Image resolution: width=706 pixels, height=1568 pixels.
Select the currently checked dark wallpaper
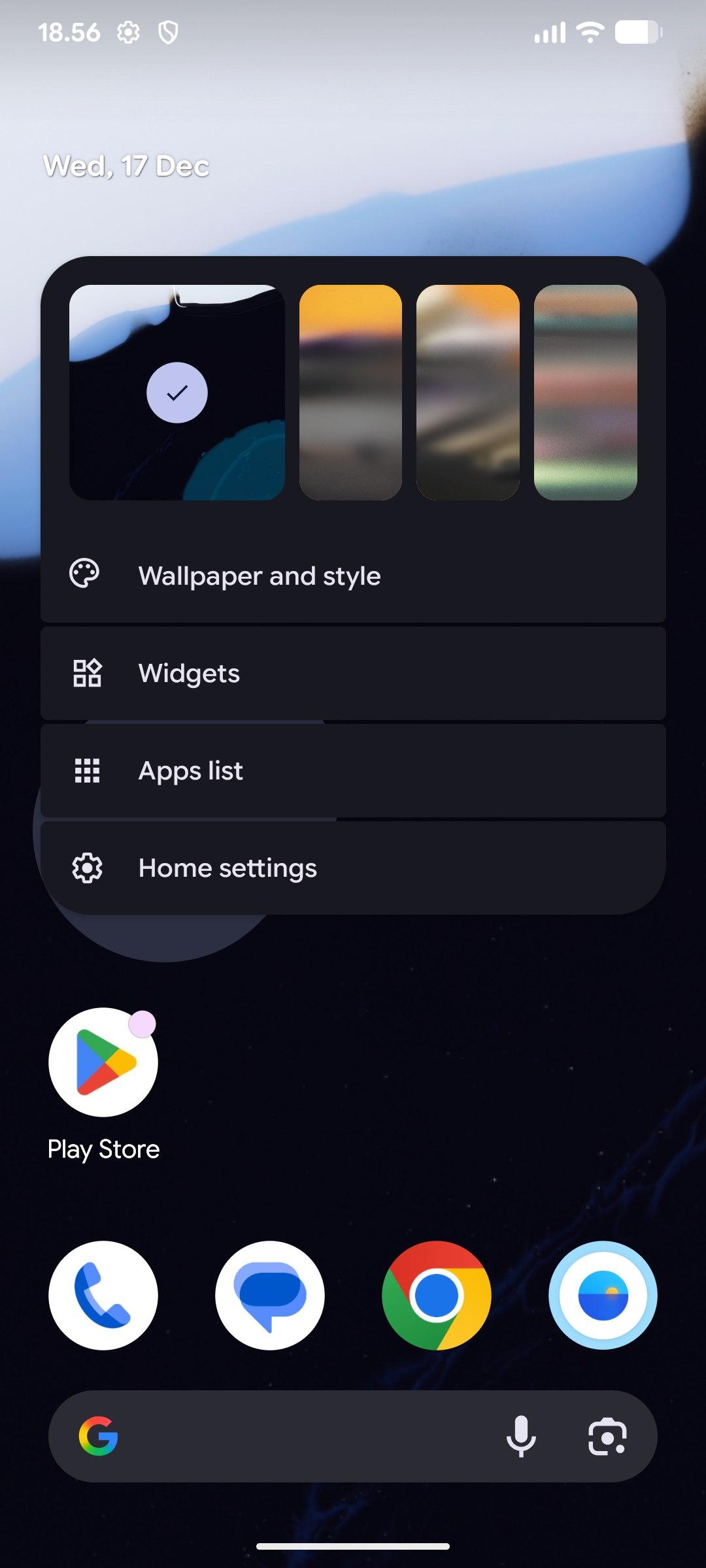[177, 393]
